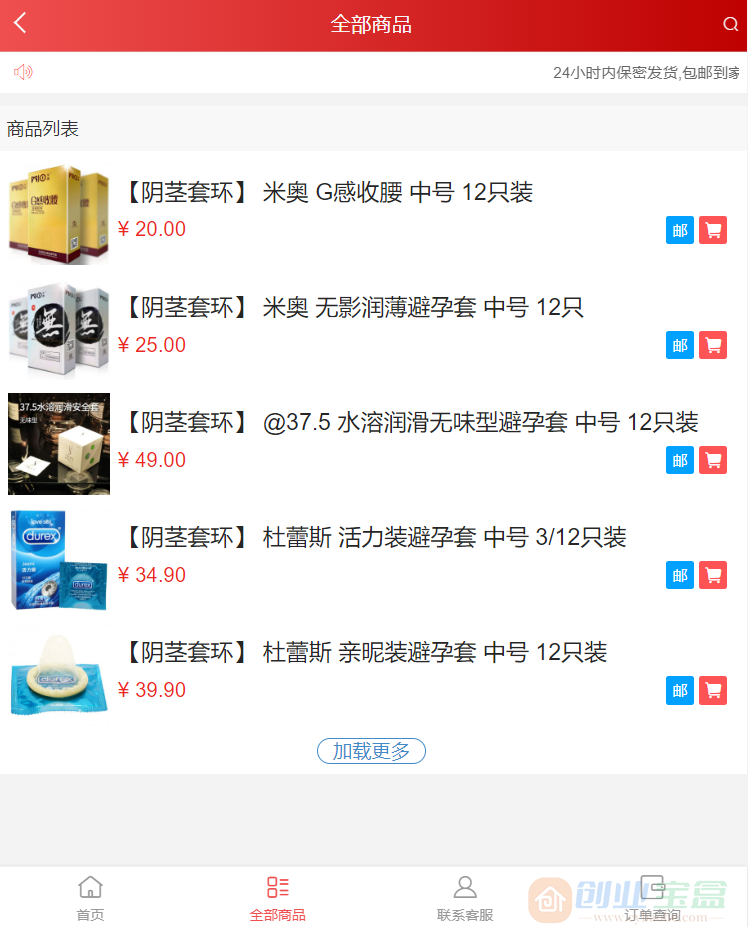Open the 联系客服 customer service icon
Viewport: 748px width, 927px height.
pyautogui.click(x=464, y=887)
